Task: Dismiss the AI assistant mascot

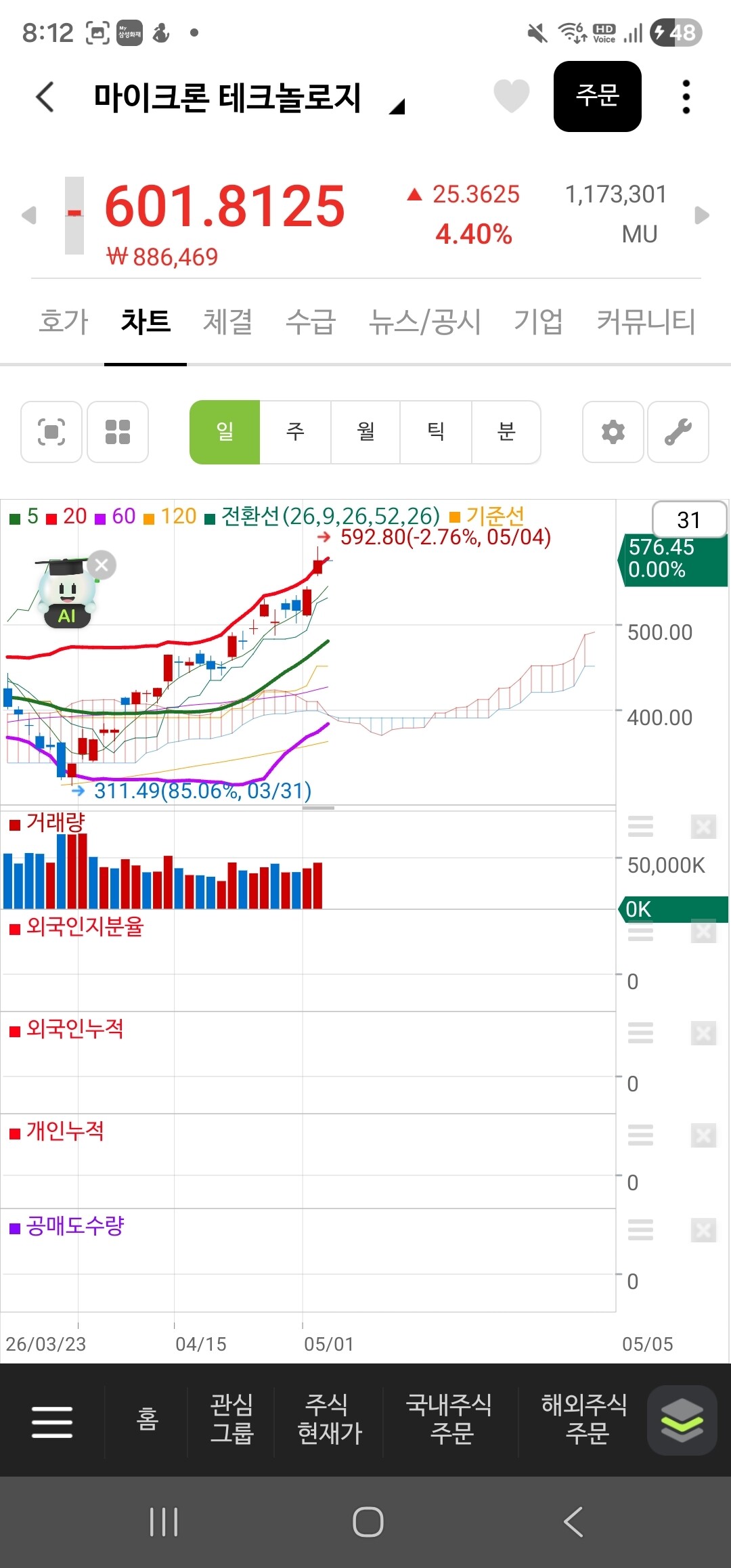Action: coord(102,565)
